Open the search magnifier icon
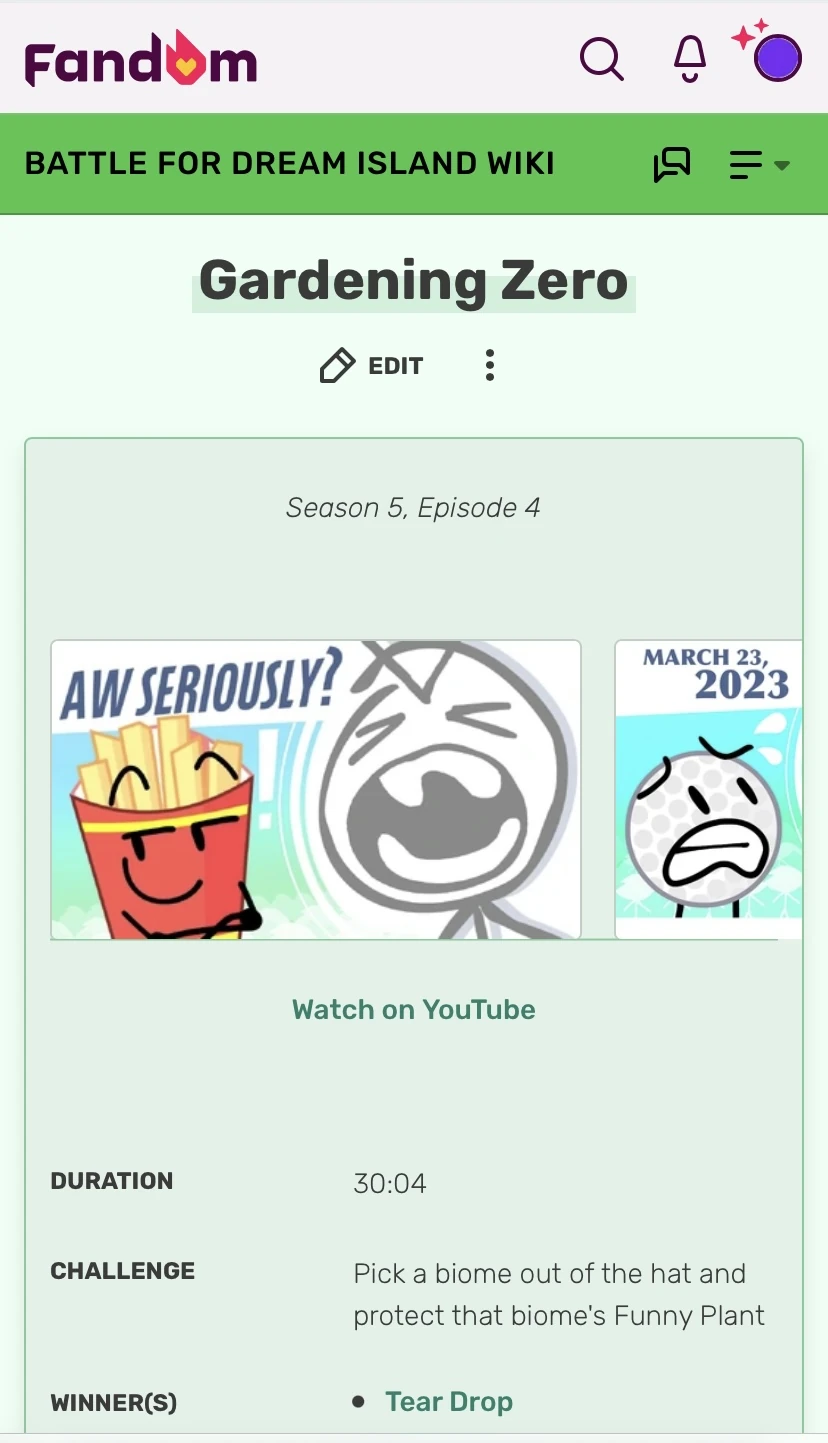 tap(601, 59)
